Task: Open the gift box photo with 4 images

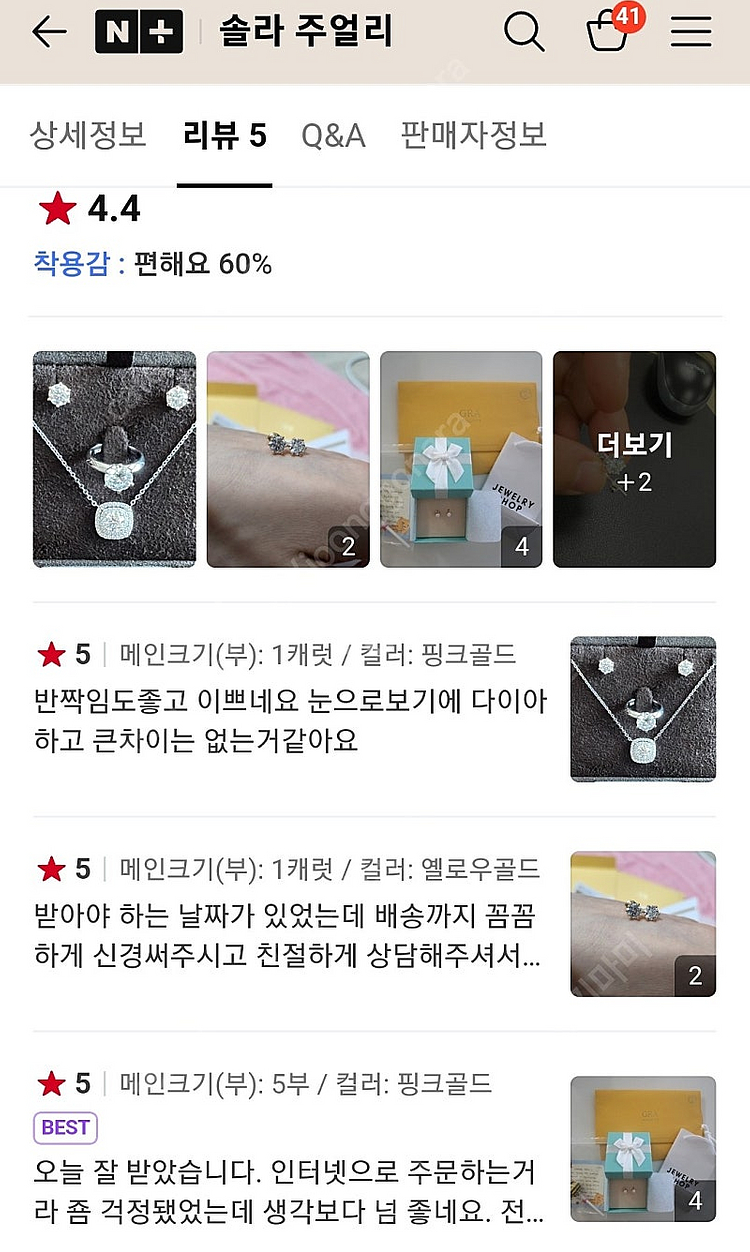Action: tap(461, 459)
